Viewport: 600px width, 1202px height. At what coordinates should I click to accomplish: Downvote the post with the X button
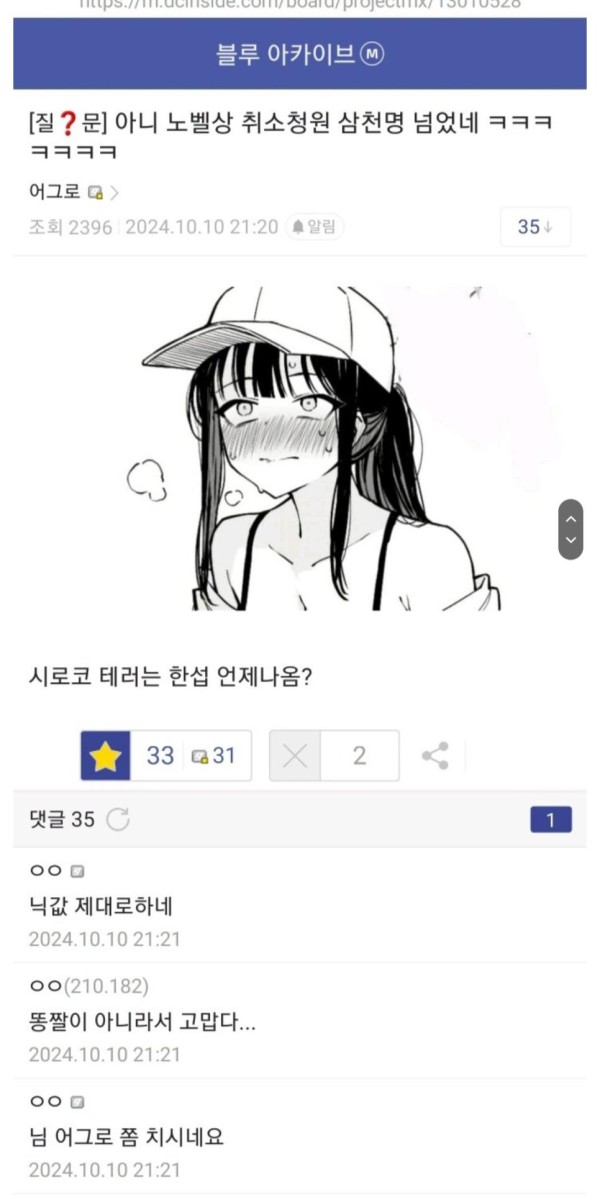coord(294,756)
